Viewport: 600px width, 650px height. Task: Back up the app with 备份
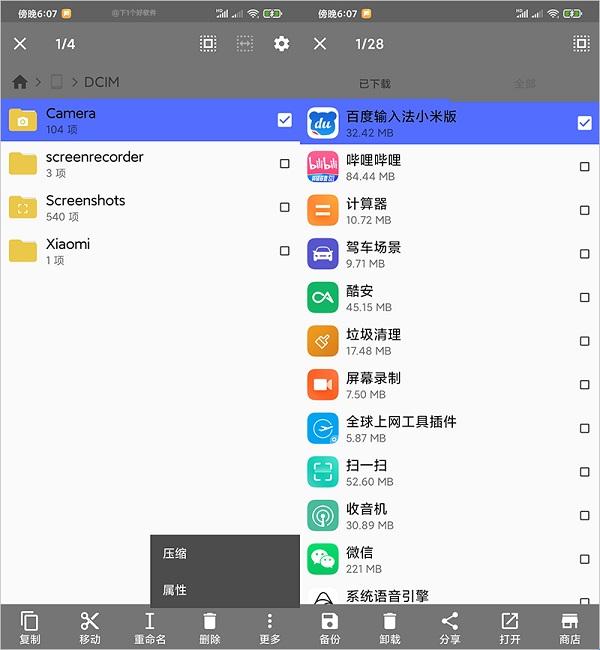click(330, 628)
